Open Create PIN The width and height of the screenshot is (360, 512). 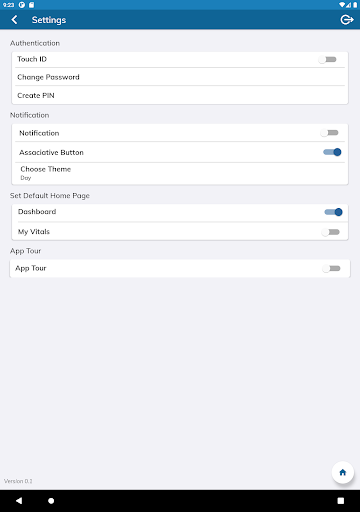[x=180, y=95]
